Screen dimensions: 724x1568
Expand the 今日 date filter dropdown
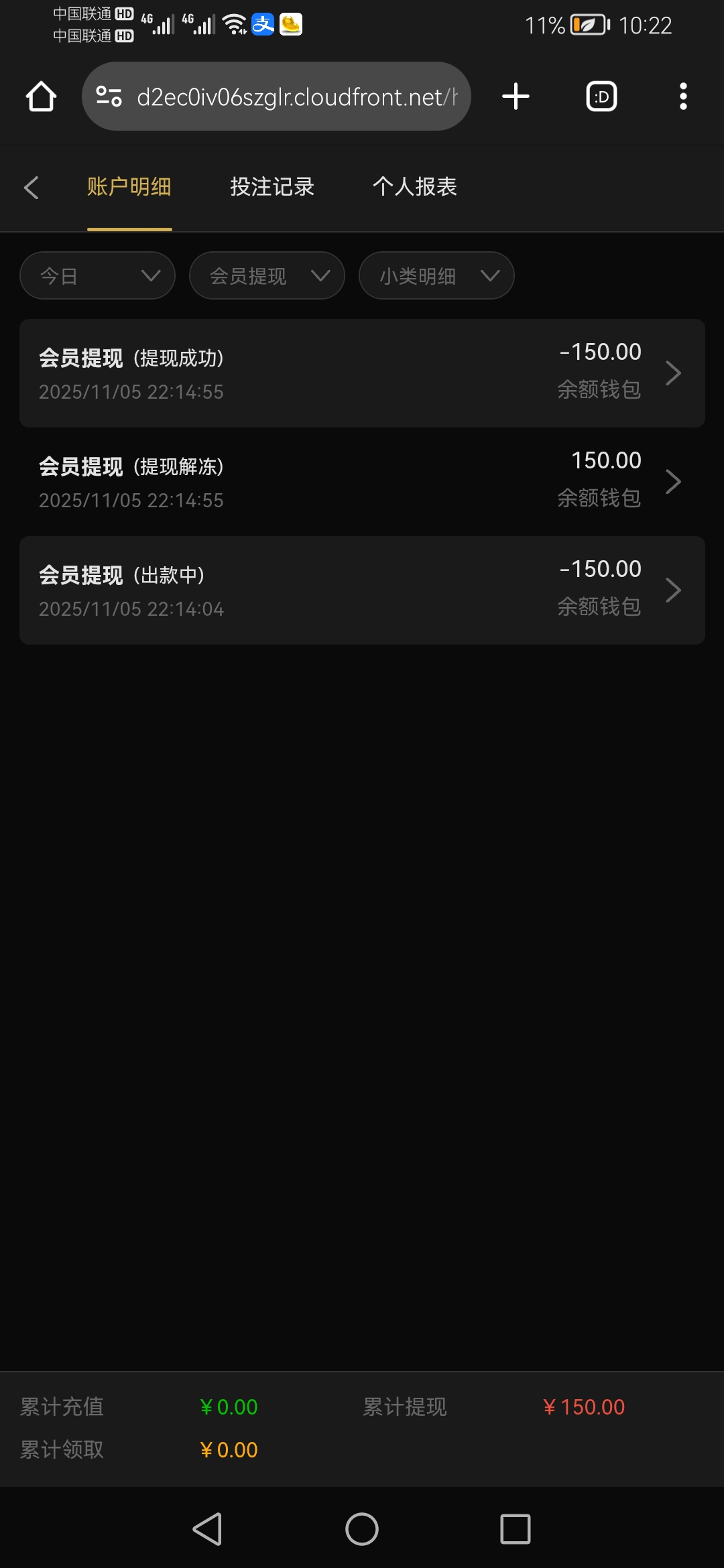(x=97, y=275)
